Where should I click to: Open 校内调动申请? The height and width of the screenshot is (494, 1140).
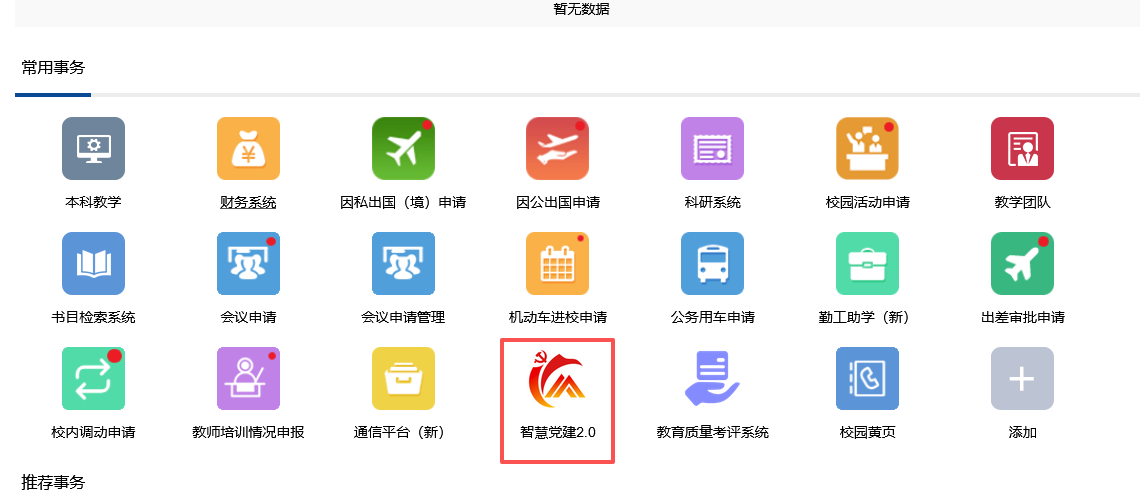point(93,379)
